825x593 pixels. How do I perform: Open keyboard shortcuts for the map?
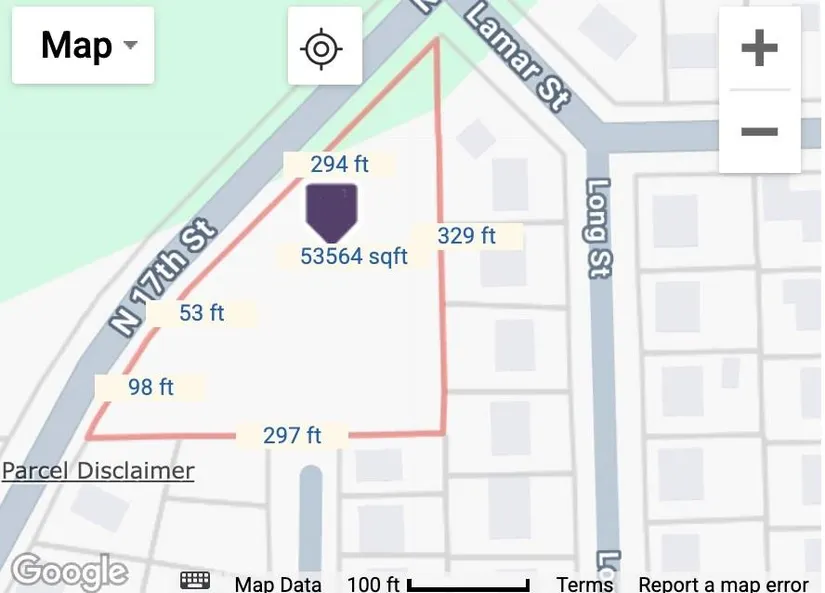[x=195, y=581]
